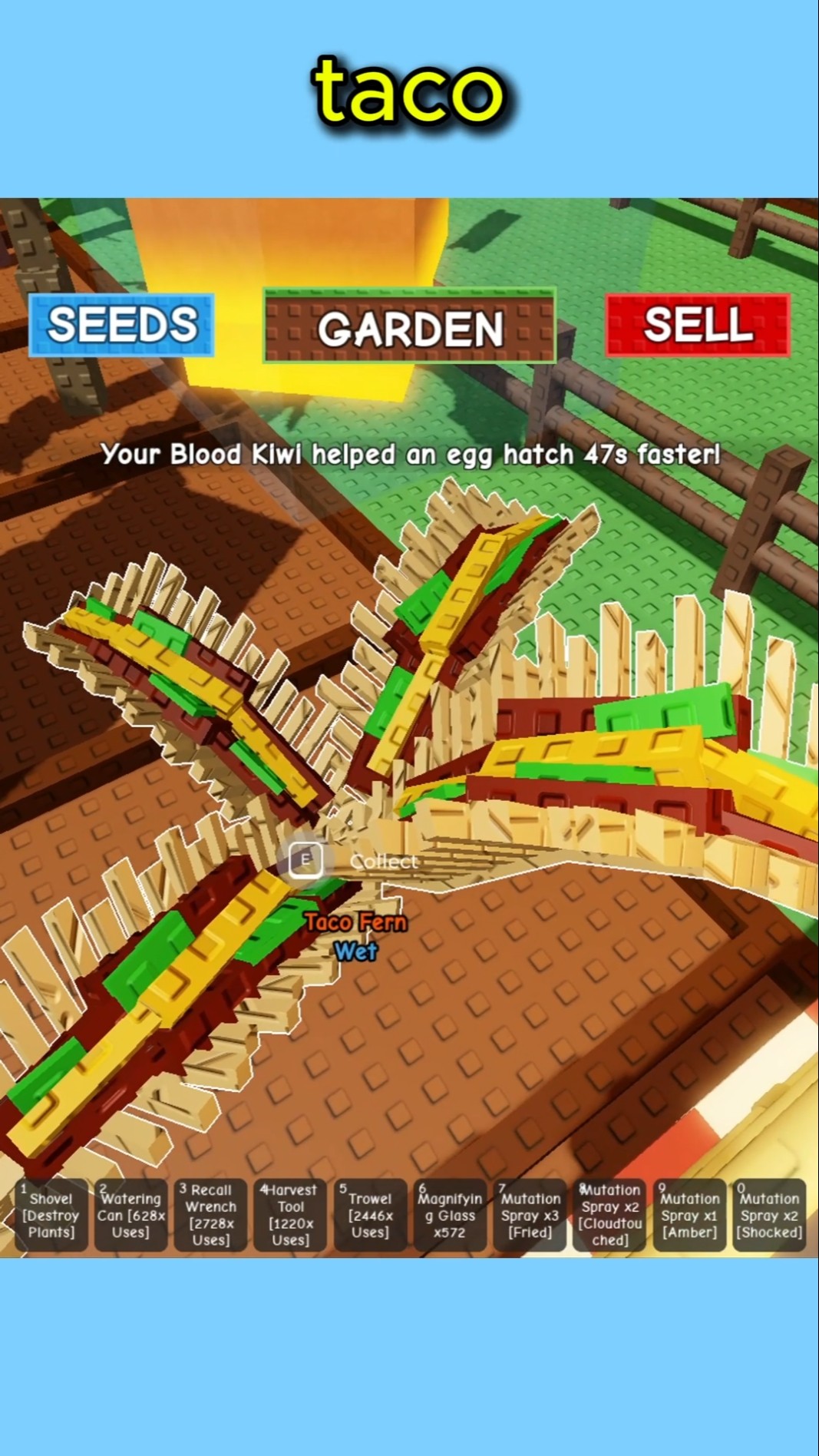
Task: Select the Shovel in the hotbar
Action: click(51, 1215)
